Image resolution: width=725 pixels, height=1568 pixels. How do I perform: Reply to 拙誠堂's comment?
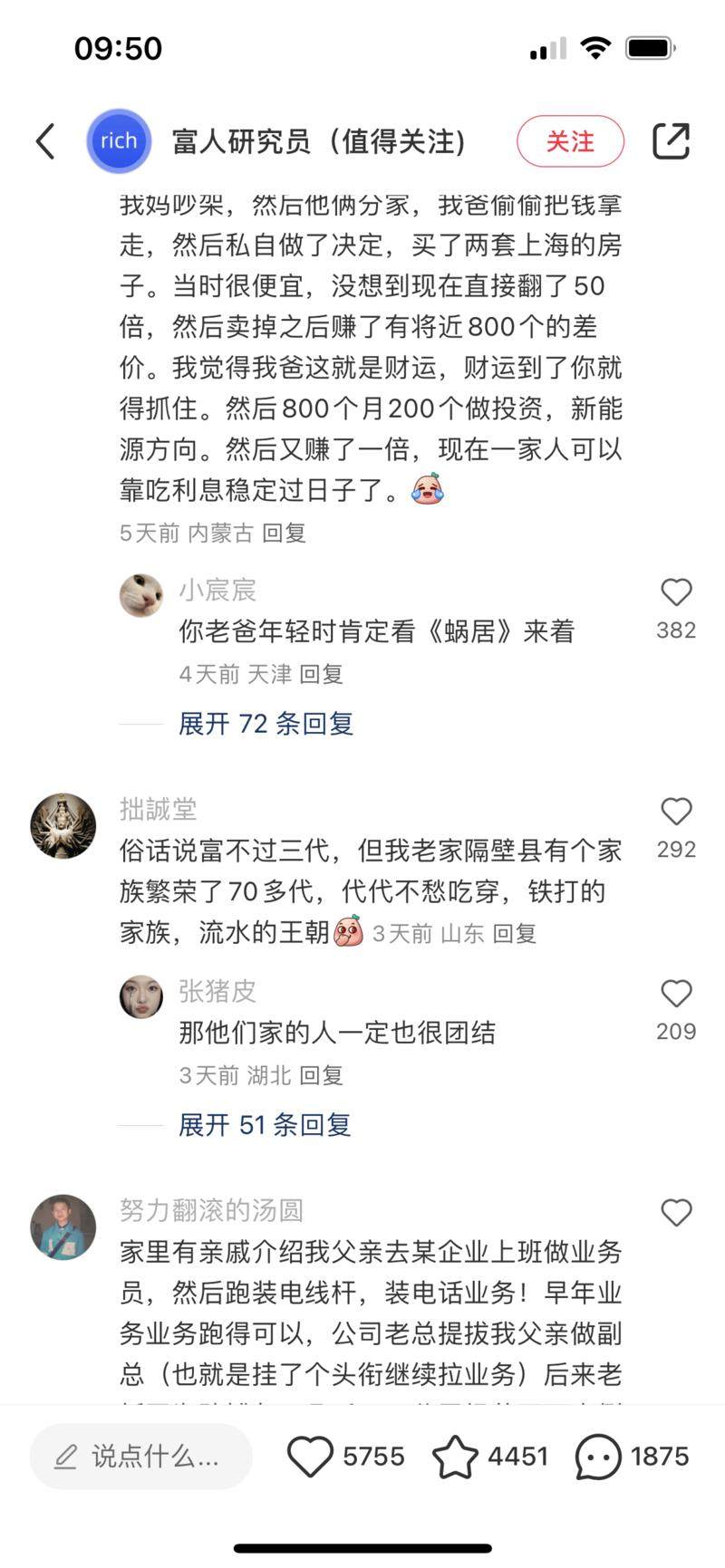[x=514, y=933]
